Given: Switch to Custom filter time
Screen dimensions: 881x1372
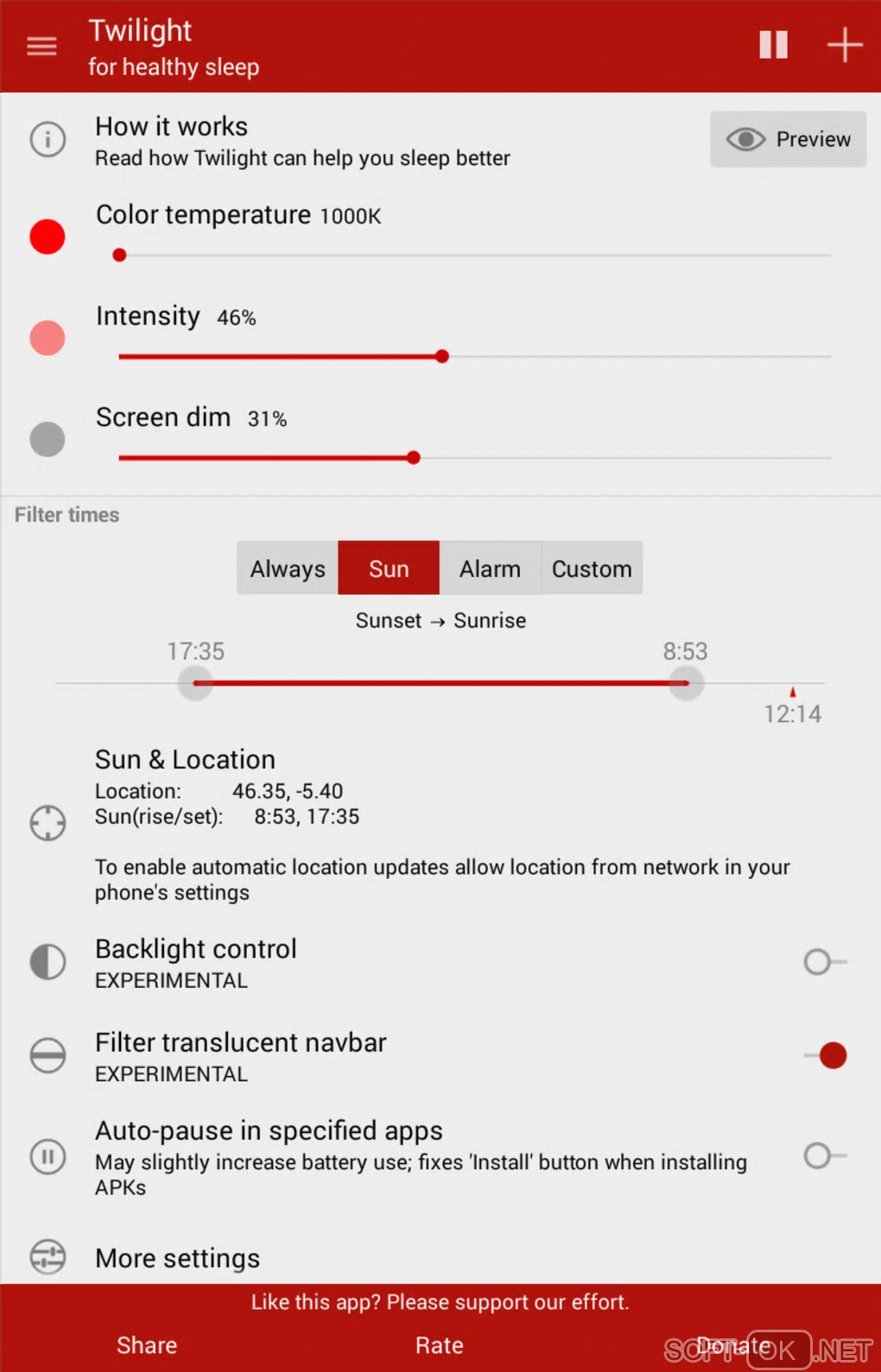Looking at the screenshot, I should [592, 569].
